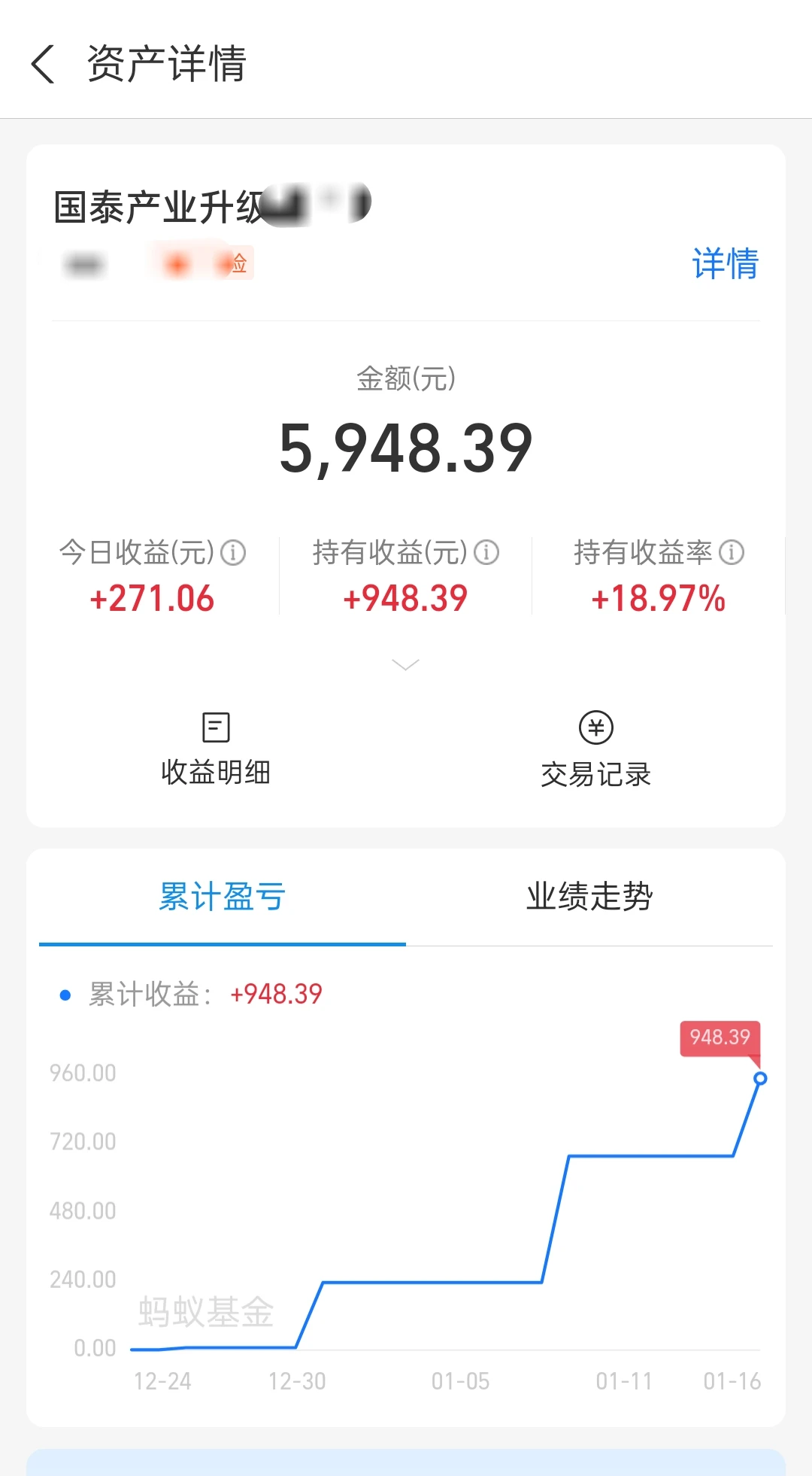This screenshot has width=812, height=1476.
Task: Tap the 948.39 tooltip bubble on chart
Action: (720, 1037)
